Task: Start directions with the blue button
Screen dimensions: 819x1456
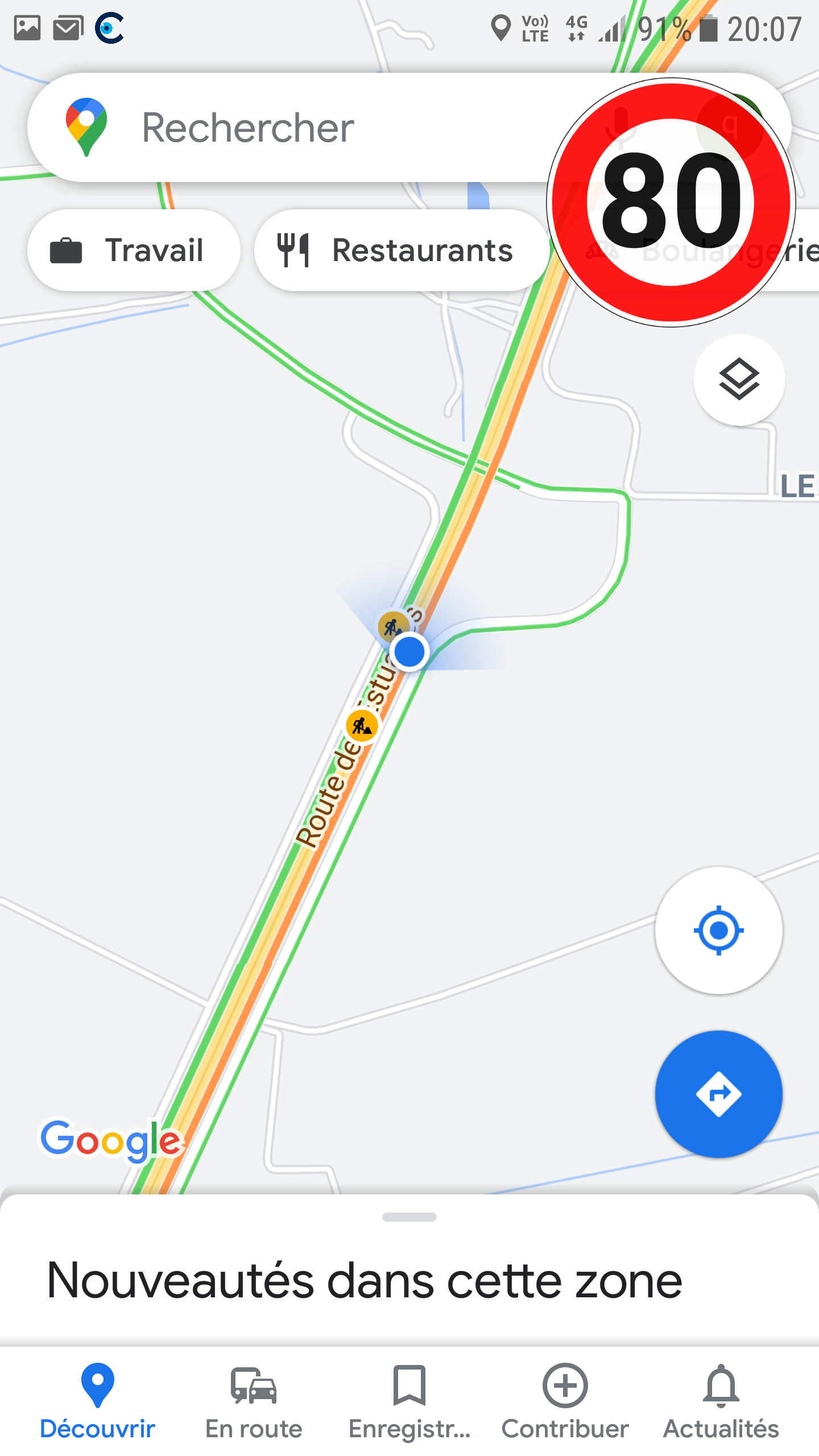Action: (718, 1094)
